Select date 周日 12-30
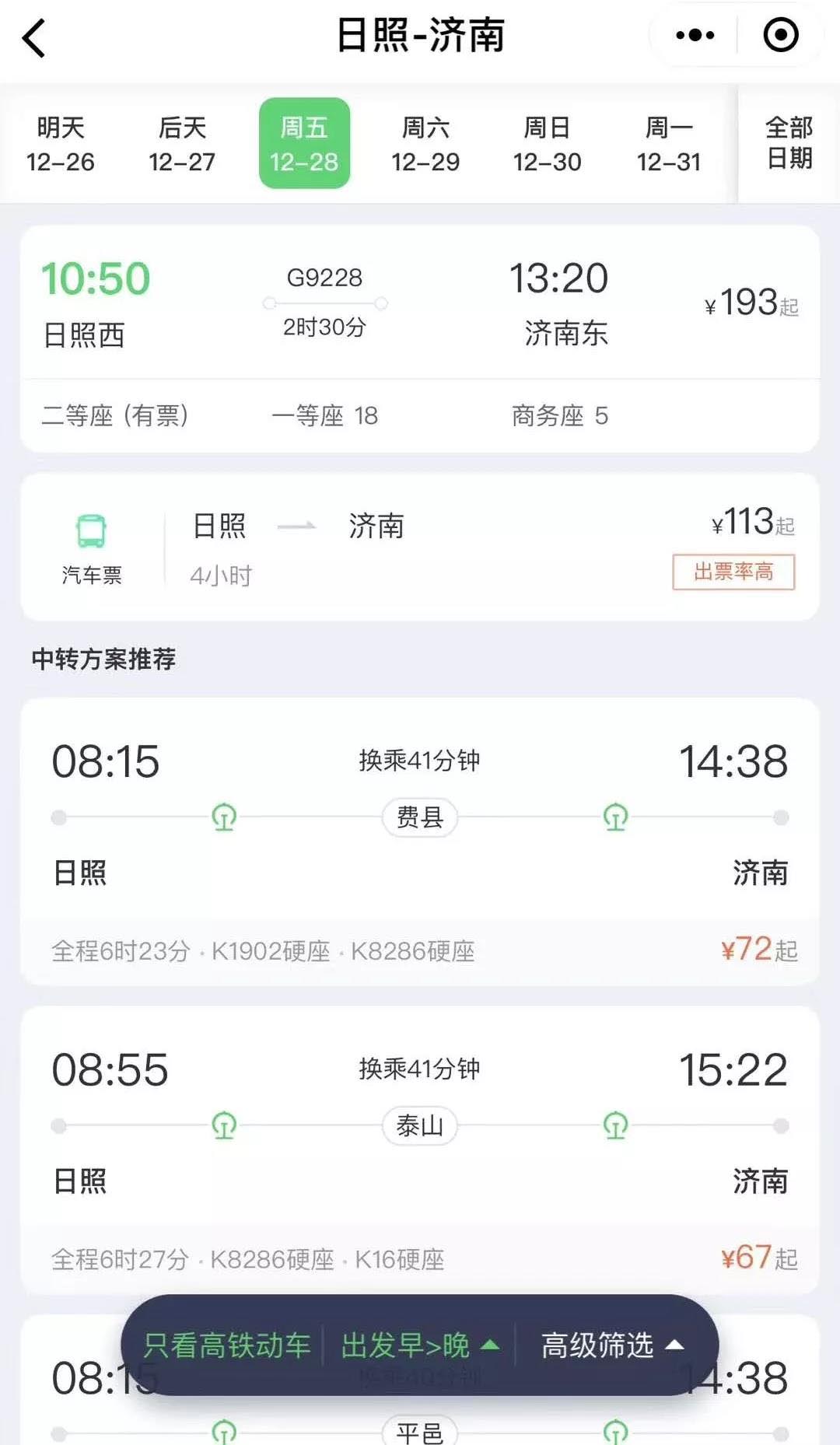Viewport: 840px width, 1445px height. [547, 144]
